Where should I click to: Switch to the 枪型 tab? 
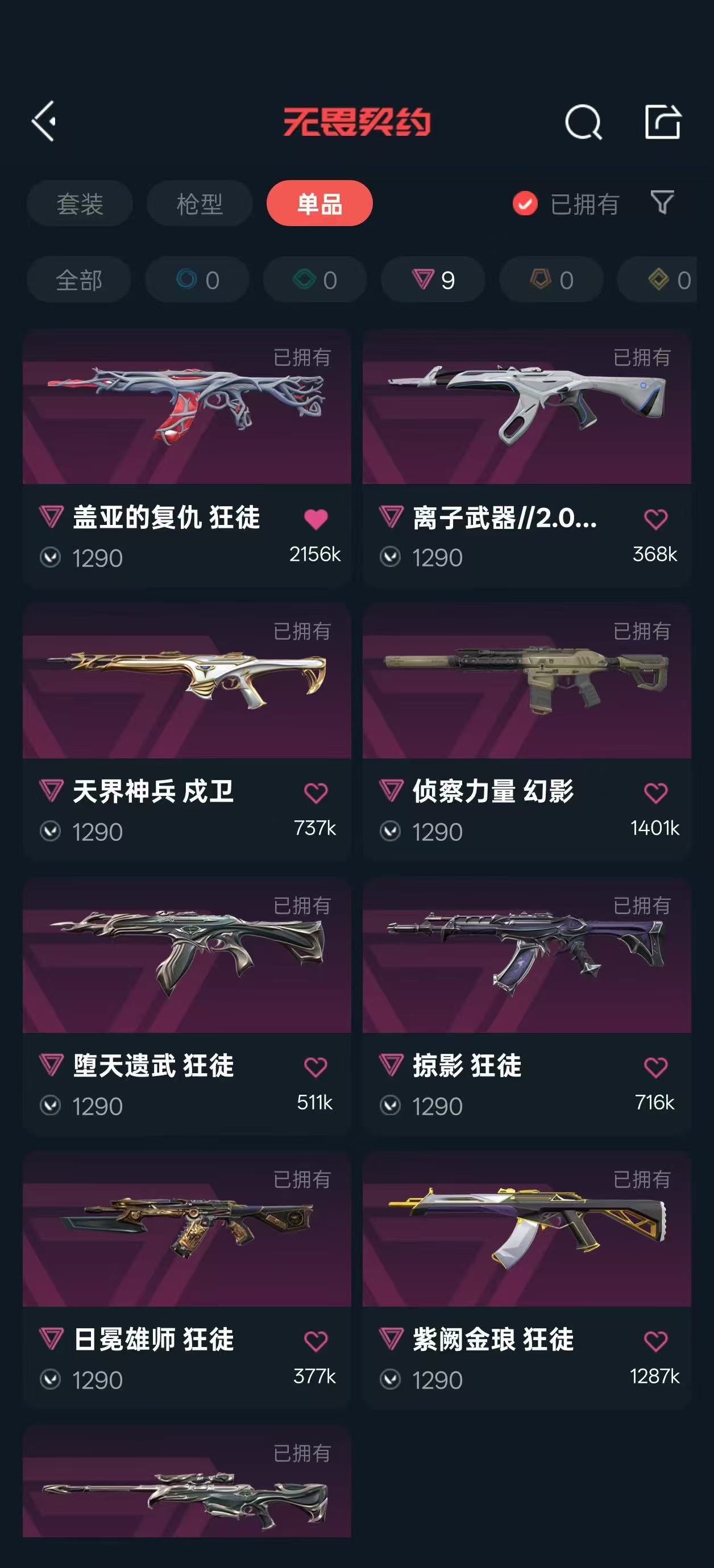click(x=199, y=204)
